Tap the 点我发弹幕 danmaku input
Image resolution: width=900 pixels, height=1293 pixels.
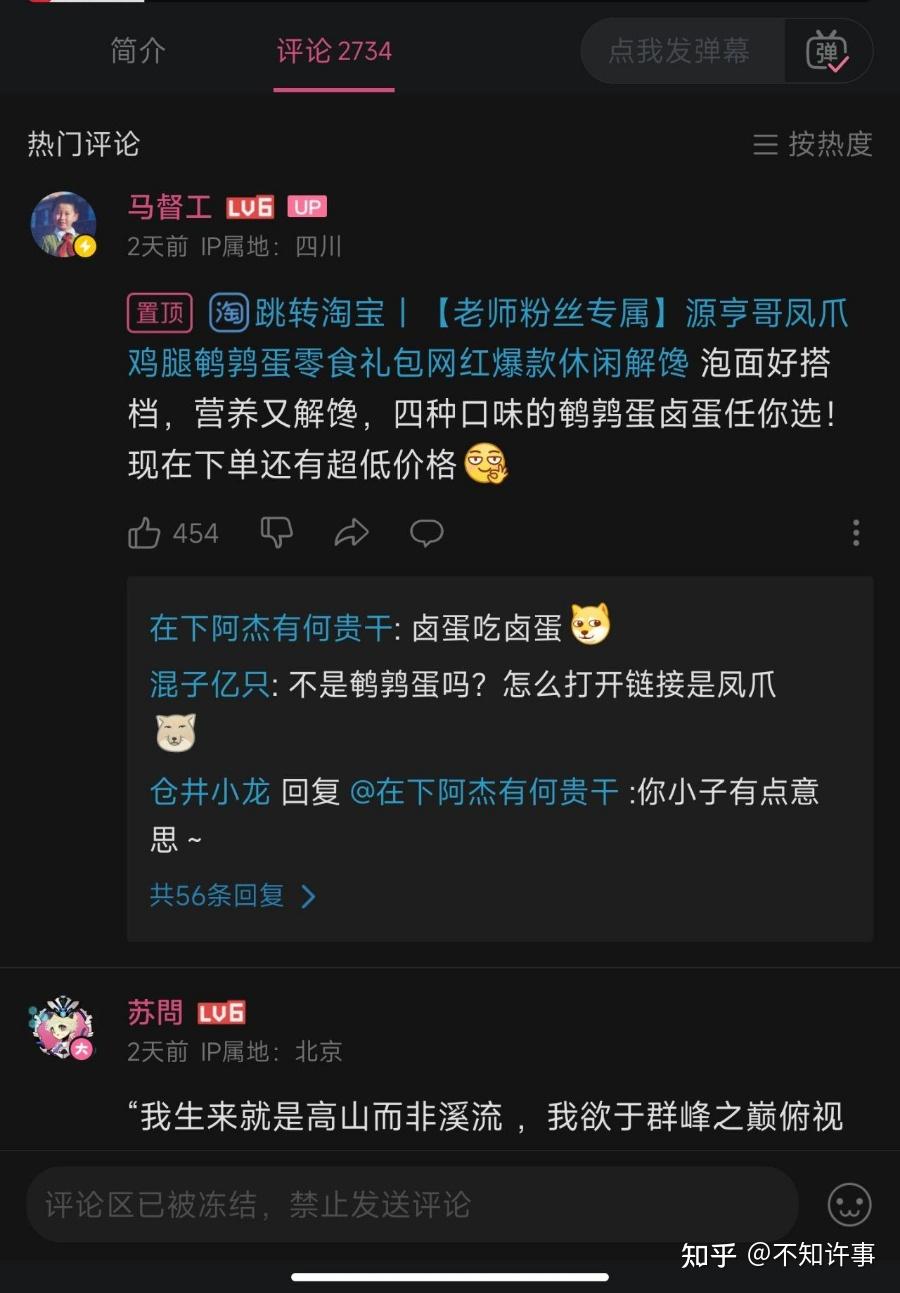click(680, 51)
